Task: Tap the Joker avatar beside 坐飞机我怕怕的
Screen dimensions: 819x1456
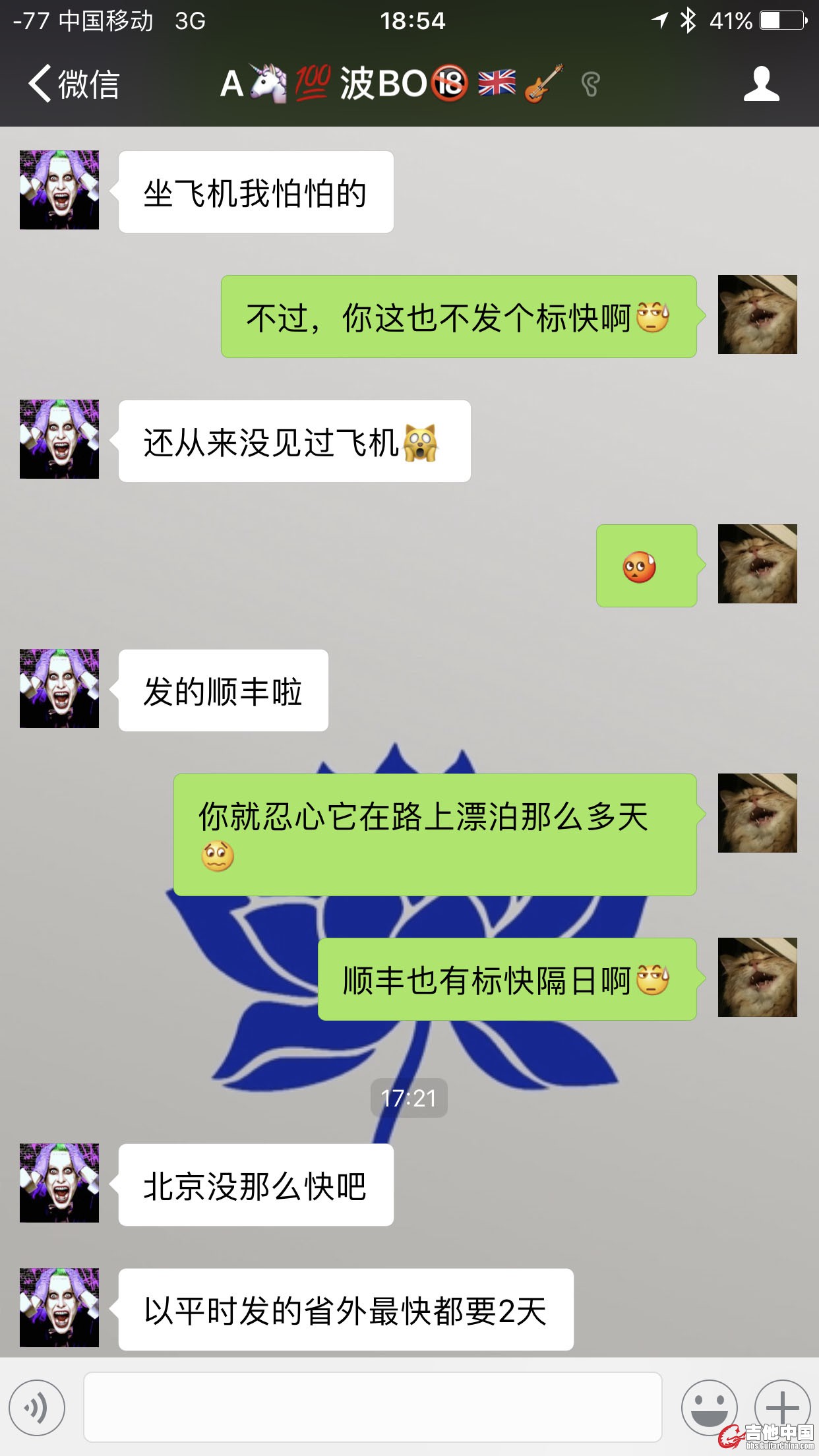Action: pos(59,190)
